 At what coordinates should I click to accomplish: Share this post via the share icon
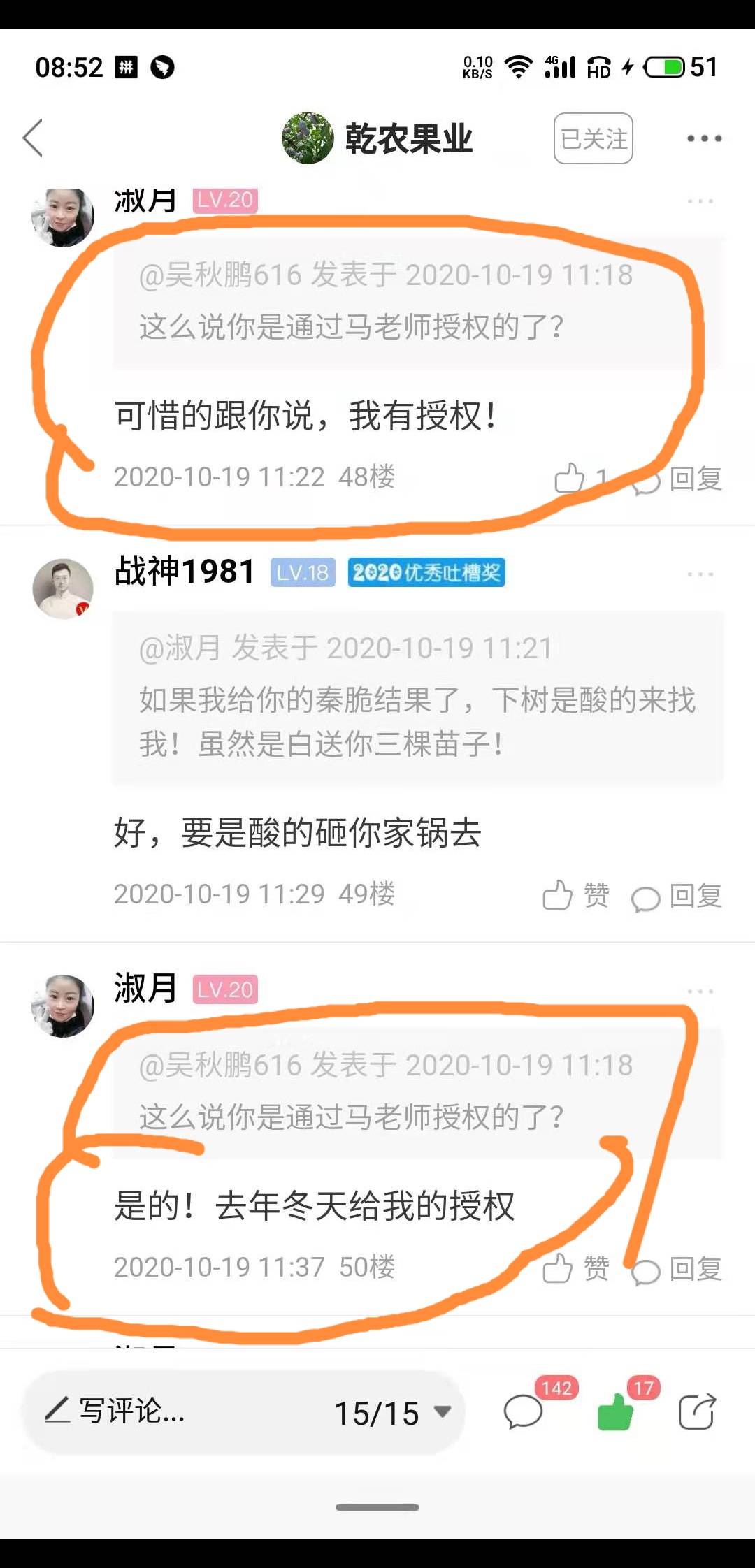[698, 1411]
